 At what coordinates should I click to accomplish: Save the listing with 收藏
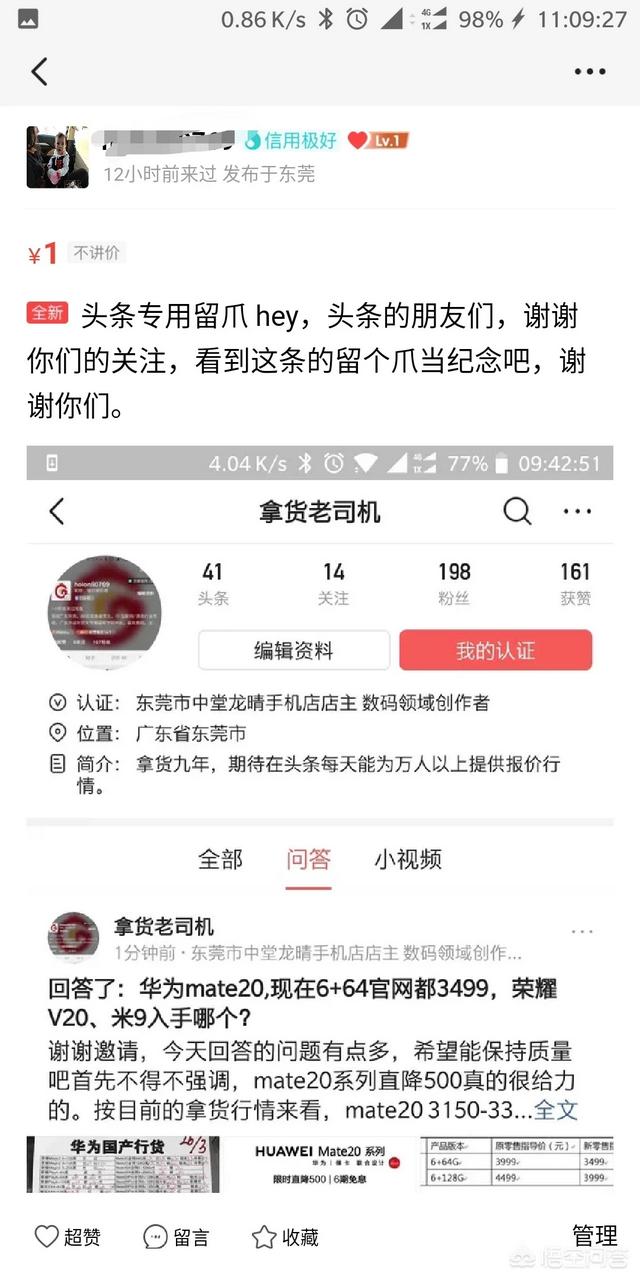tap(285, 1237)
